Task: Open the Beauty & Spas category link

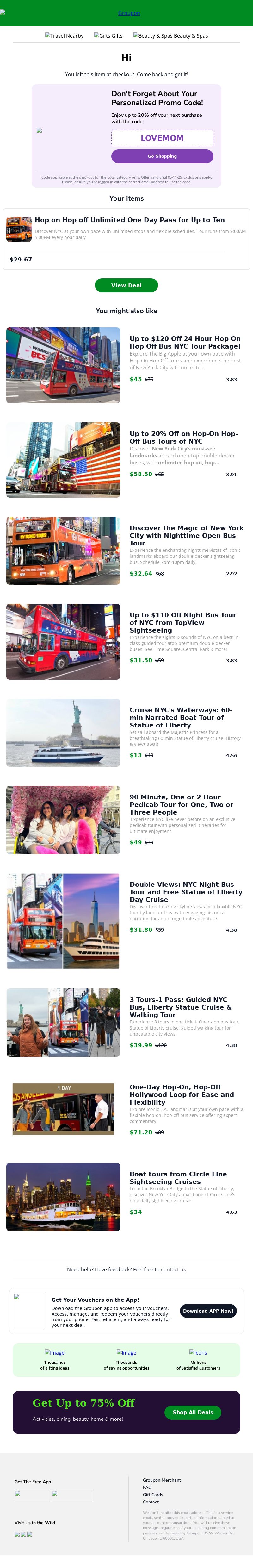Action: [x=171, y=36]
